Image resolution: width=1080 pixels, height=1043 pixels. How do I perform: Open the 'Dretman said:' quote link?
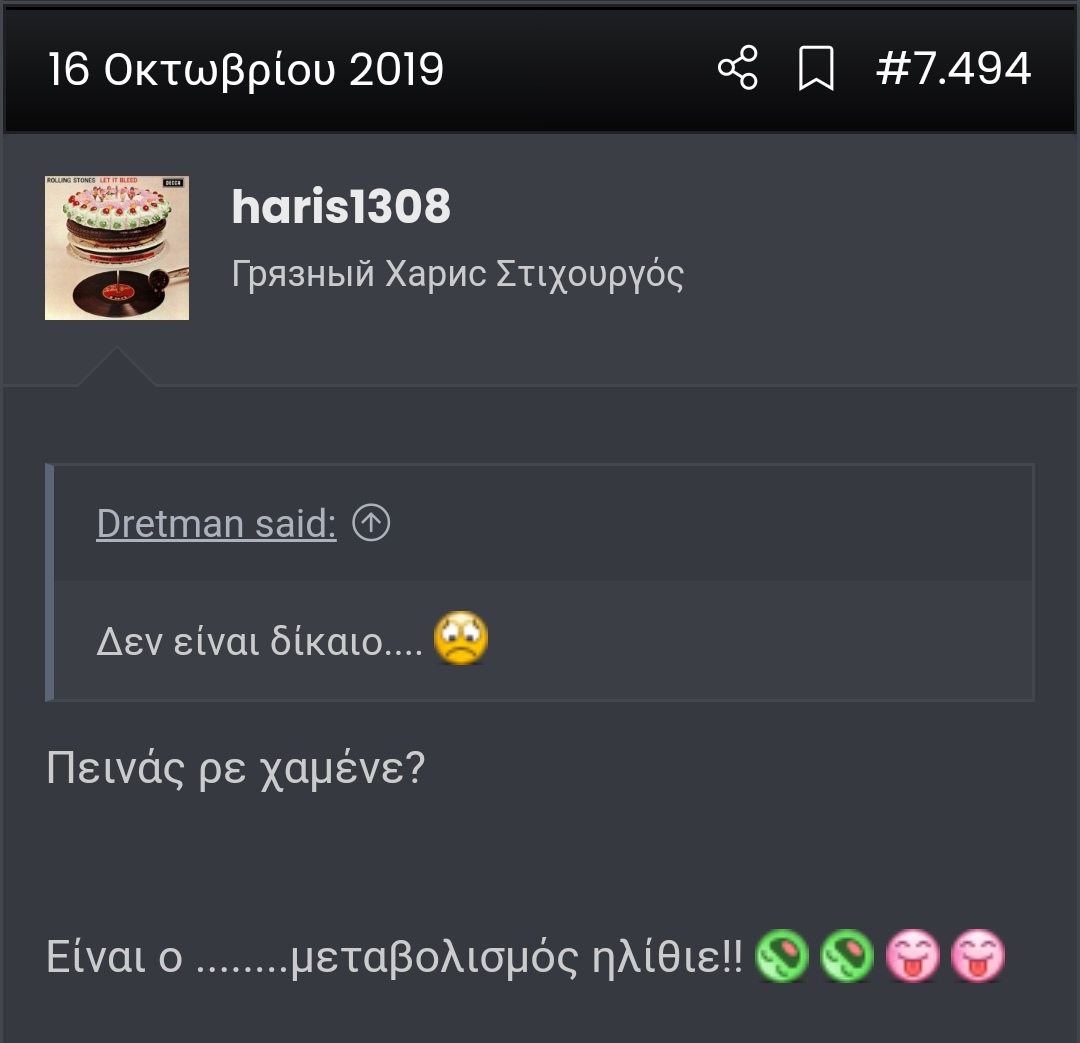[216, 523]
